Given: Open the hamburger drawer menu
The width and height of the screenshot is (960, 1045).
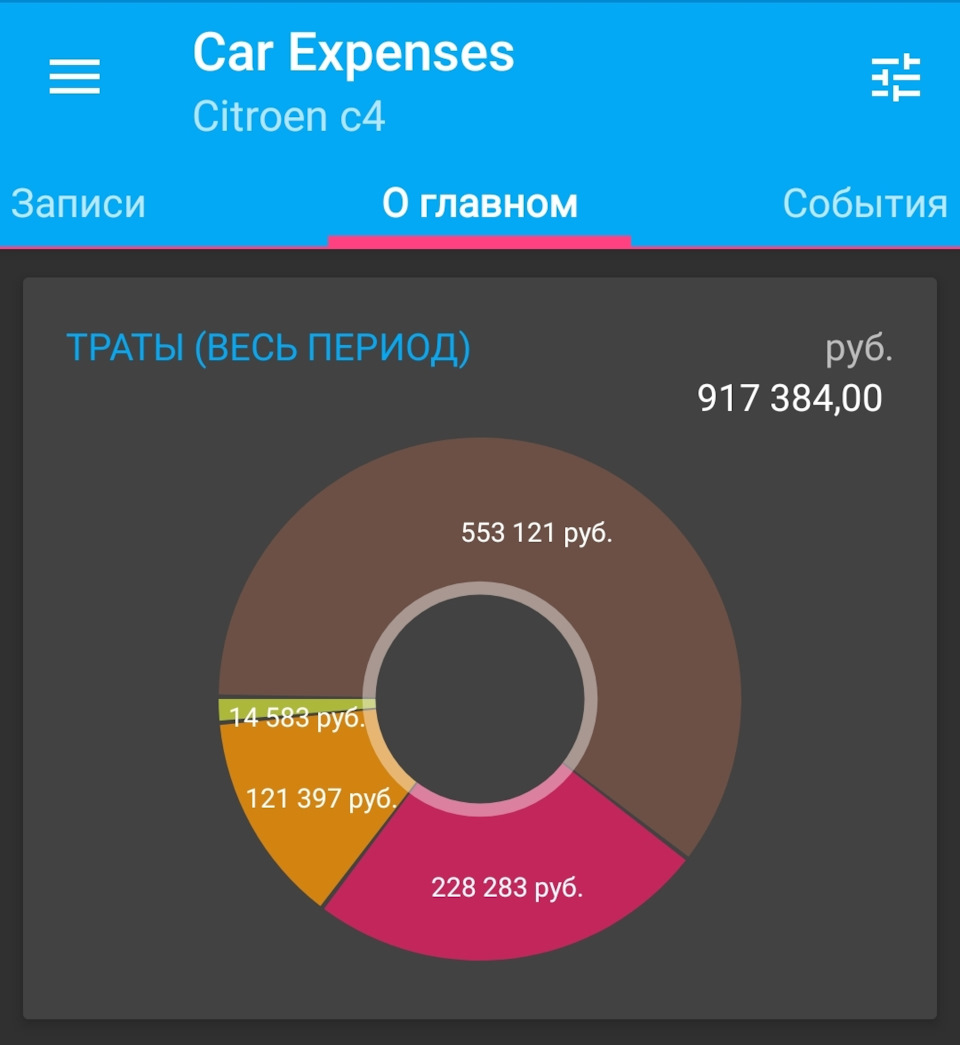Looking at the screenshot, I should [x=75, y=77].
